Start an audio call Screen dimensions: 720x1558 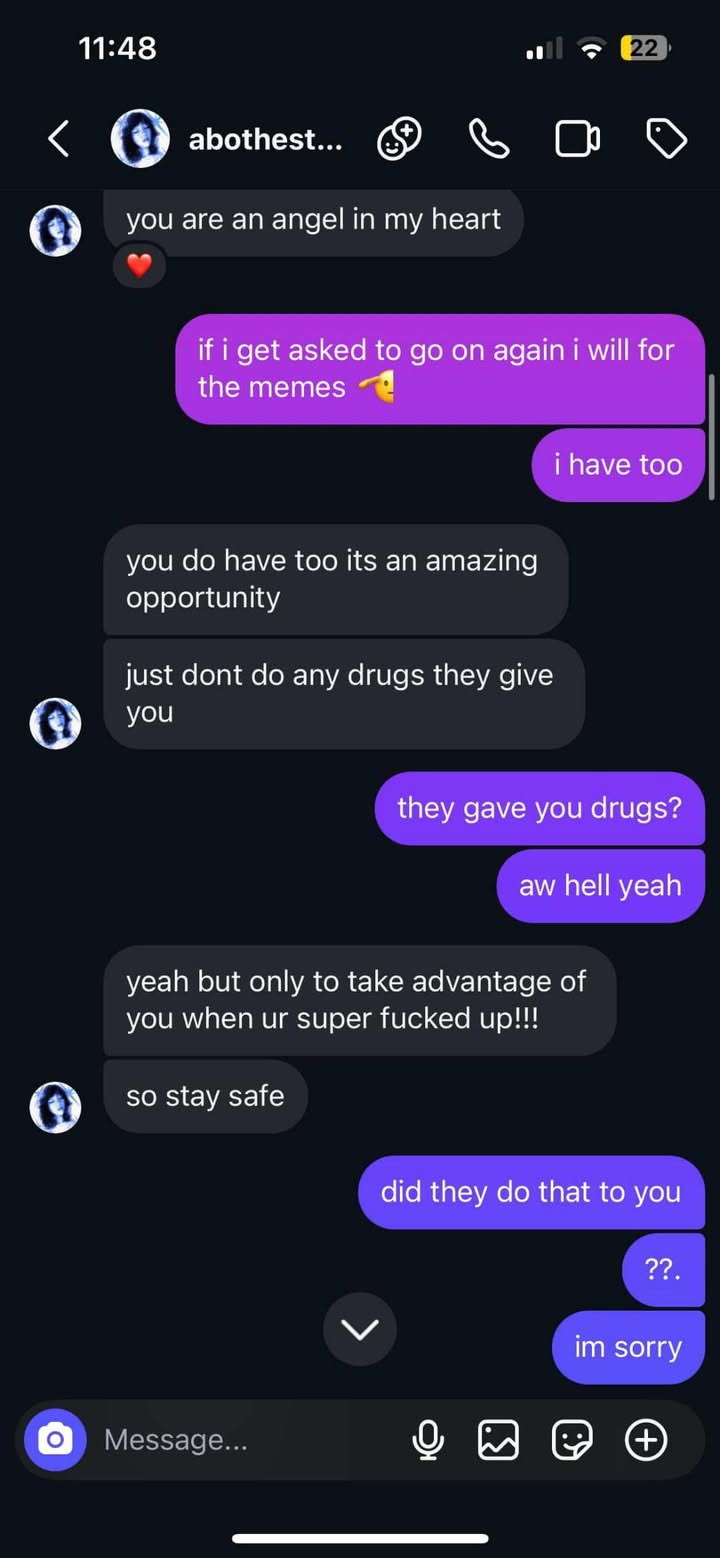pos(489,139)
